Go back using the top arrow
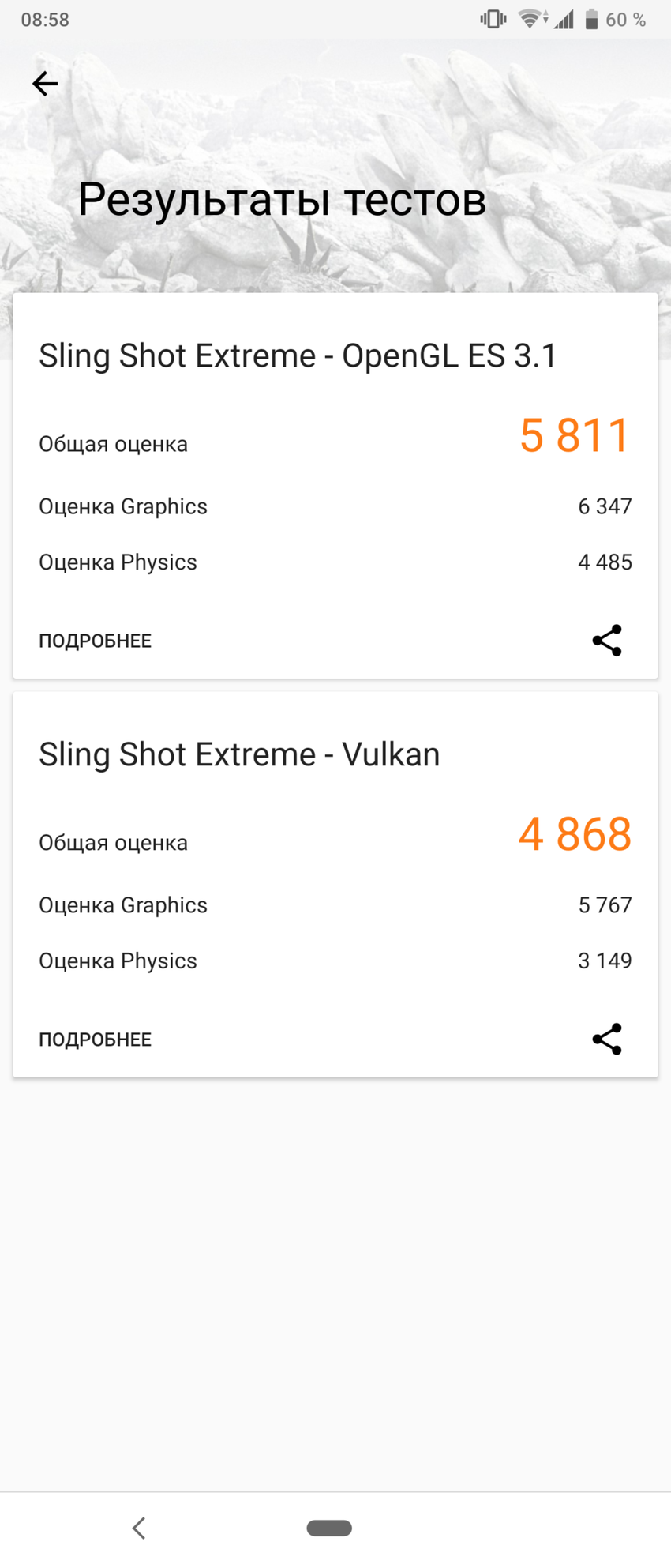Screen dimensions: 671x1568 pyautogui.click(x=45, y=84)
